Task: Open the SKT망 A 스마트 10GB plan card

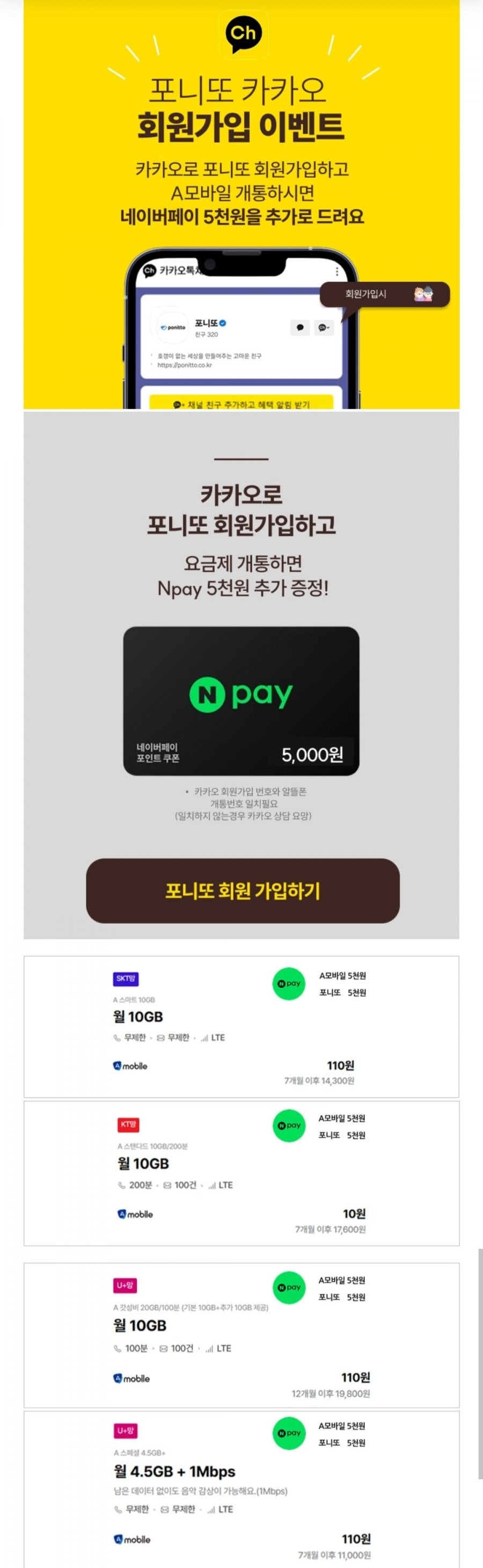Action: point(241,1027)
